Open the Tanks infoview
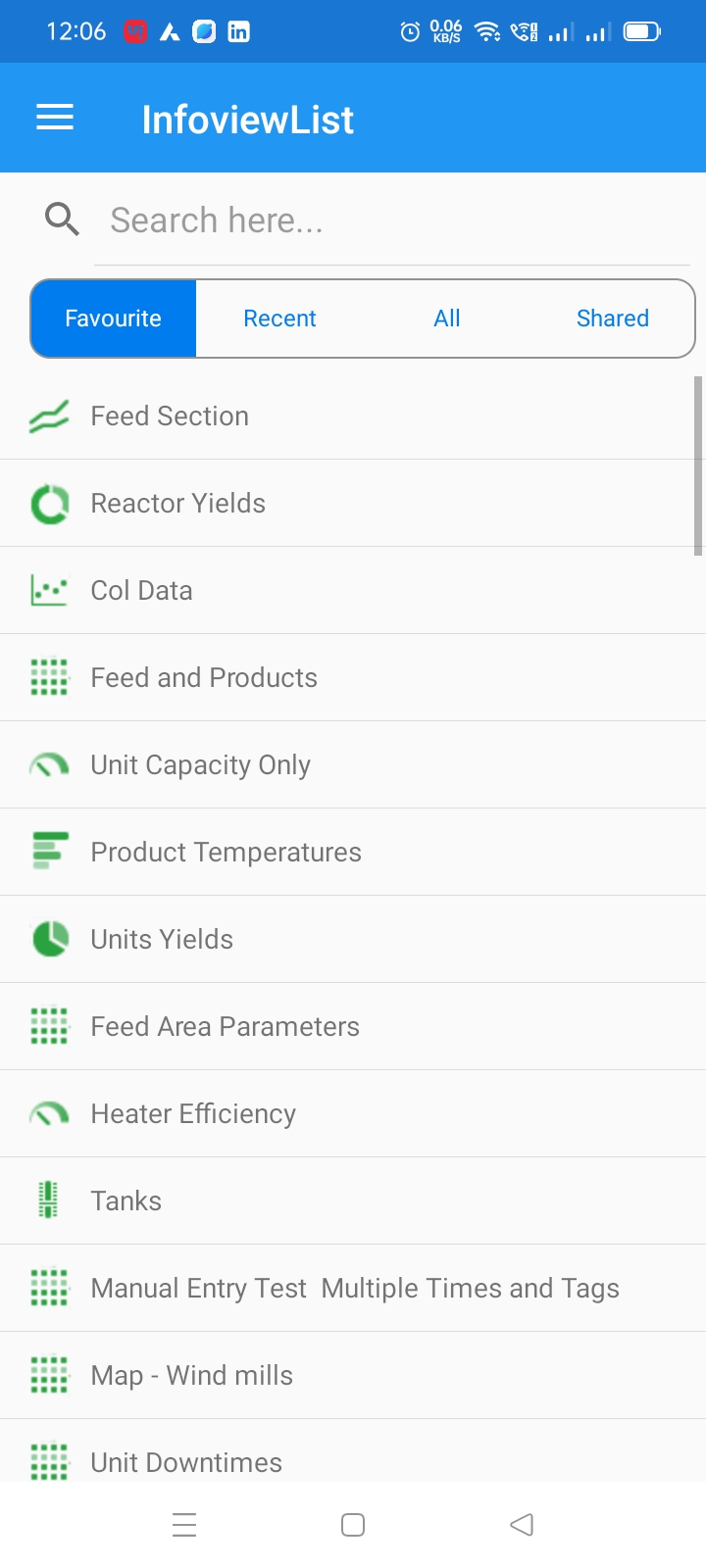The image size is (706, 1568). point(353,1201)
